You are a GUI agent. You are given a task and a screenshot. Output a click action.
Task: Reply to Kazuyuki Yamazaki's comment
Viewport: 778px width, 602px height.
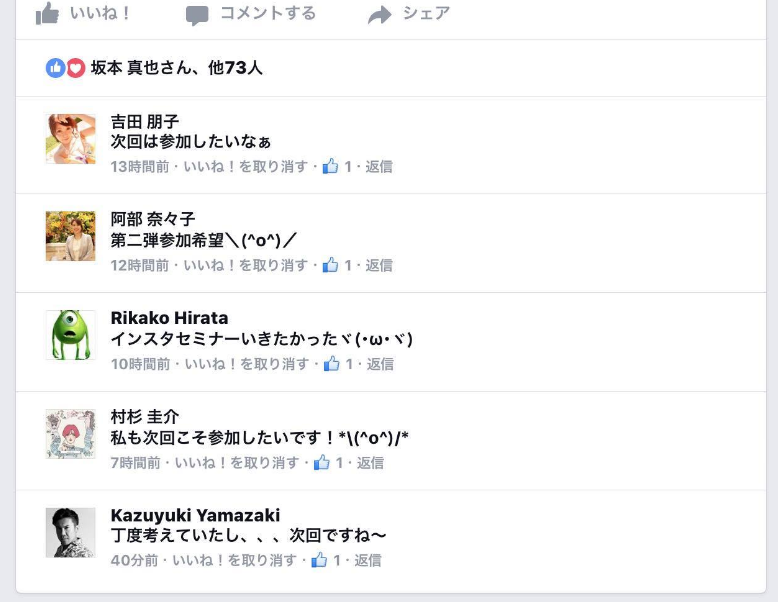(x=368, y=561)
